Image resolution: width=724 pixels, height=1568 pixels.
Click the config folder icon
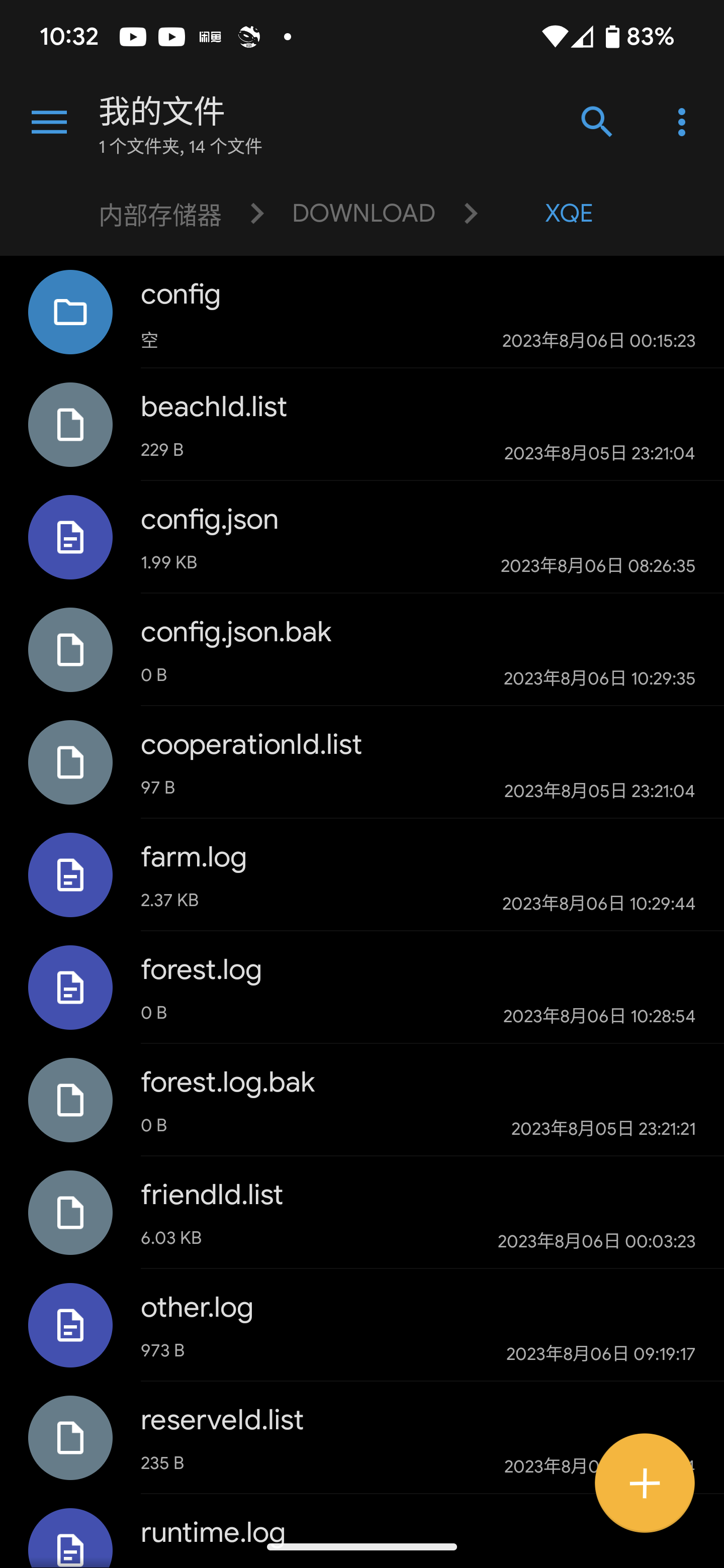tap(70, 312)
